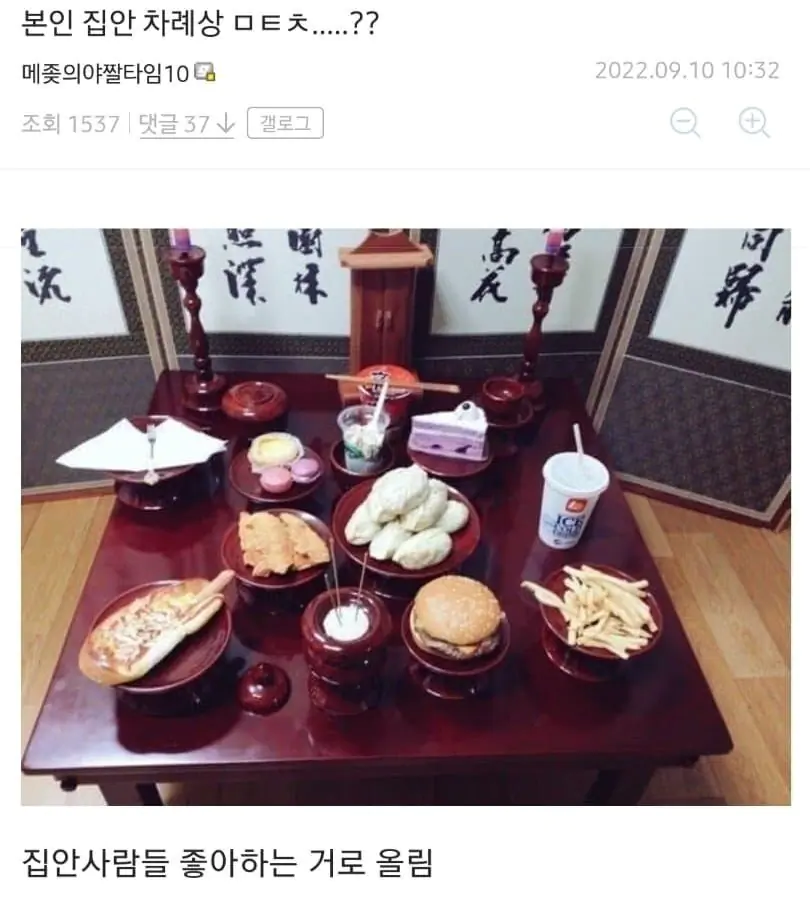Image resolution: width=810 pixels, height=923 pixels.
Task: Use the zoom level magnifier controls
Action: click(x=716, y=119)
